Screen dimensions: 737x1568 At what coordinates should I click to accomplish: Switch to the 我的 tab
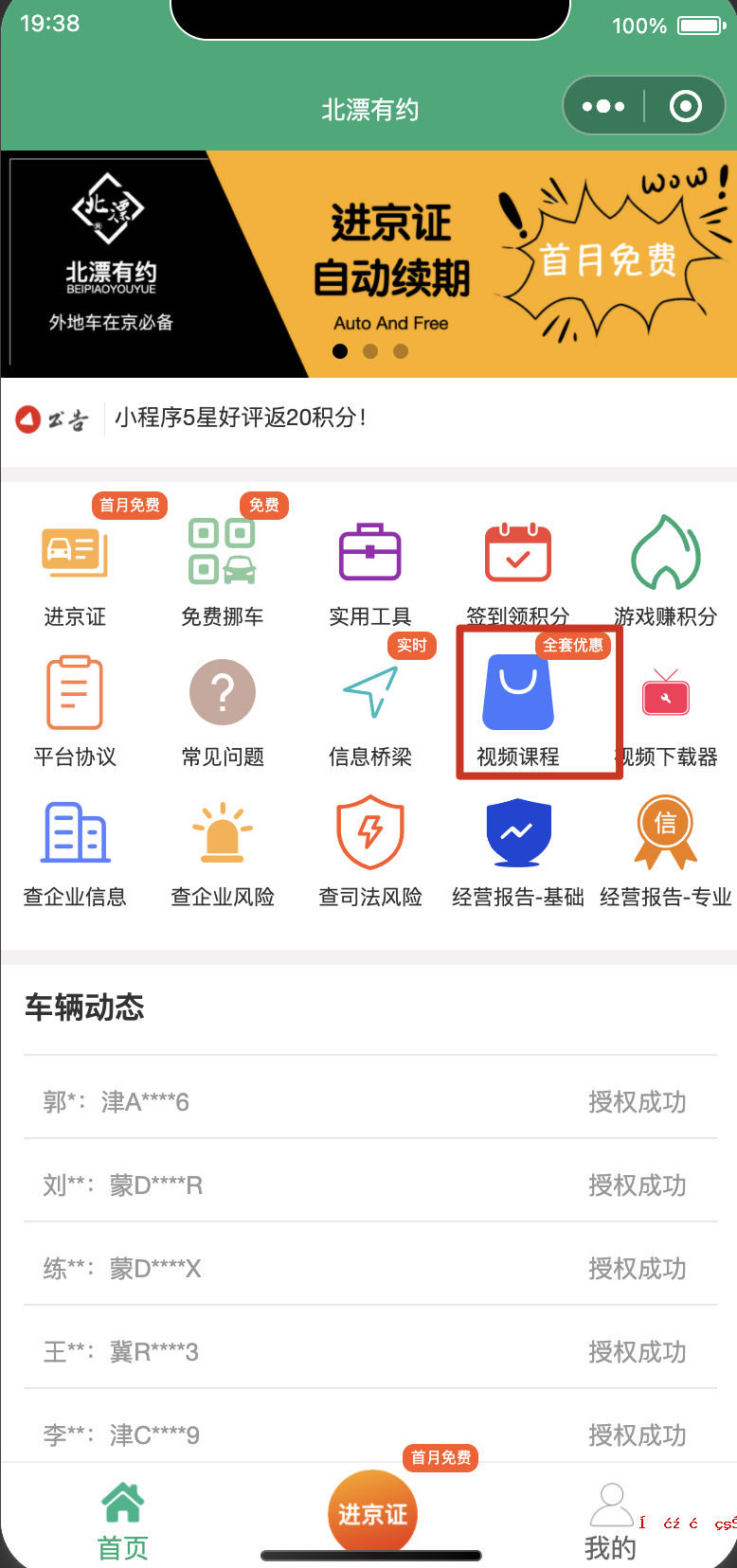[x=611, y=1522]
